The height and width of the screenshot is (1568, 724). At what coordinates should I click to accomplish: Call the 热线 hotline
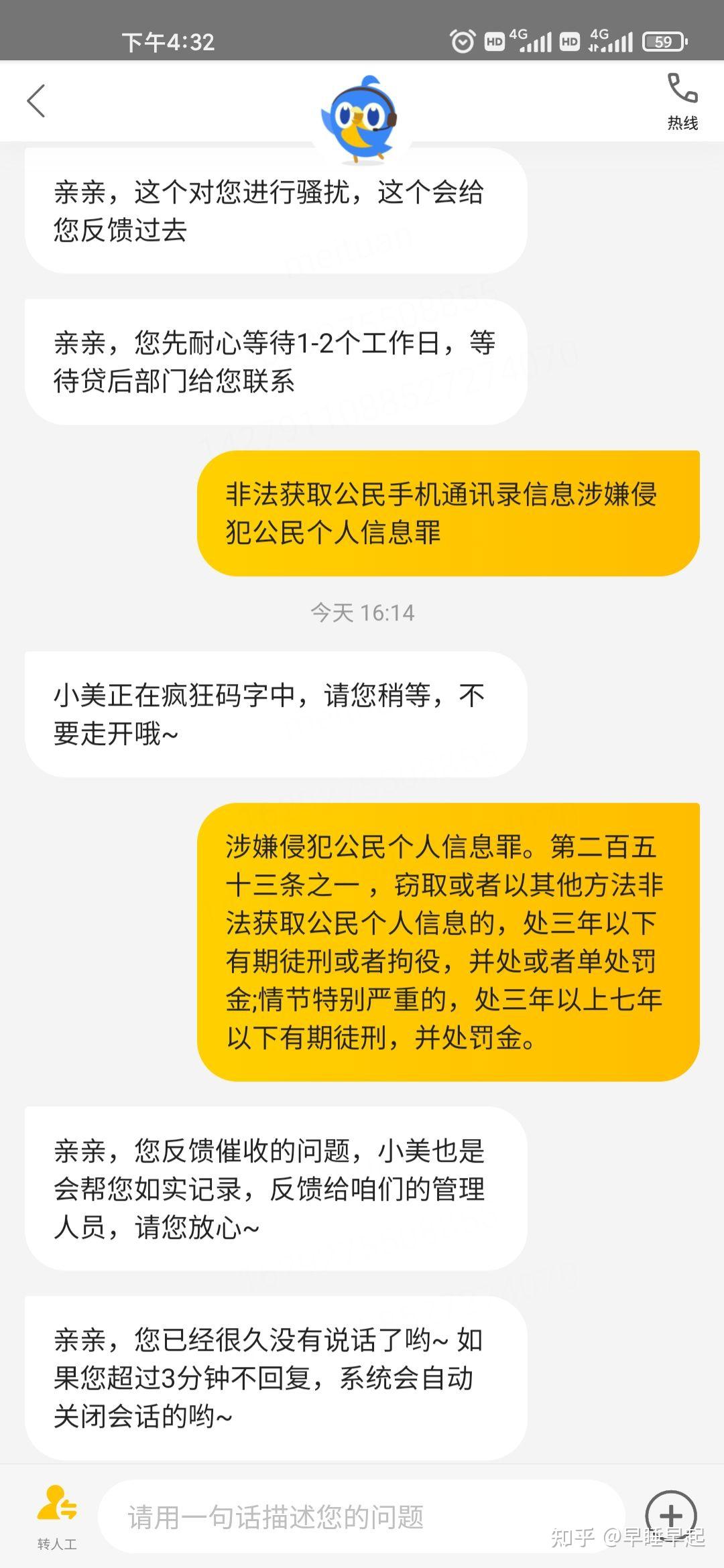(682, 101)
